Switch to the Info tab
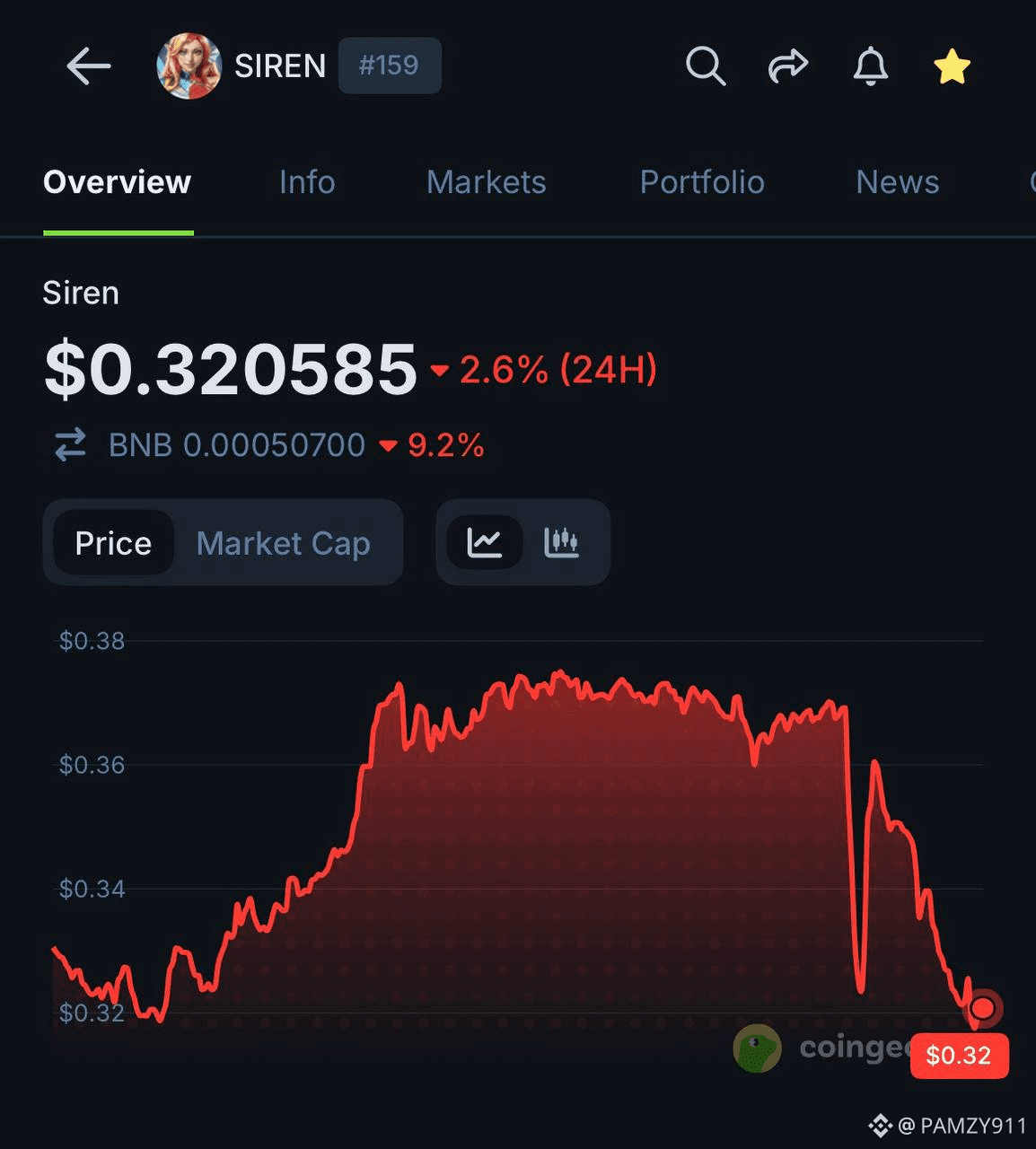The width and height of the screenshot is (1036, 1149). 307,182
